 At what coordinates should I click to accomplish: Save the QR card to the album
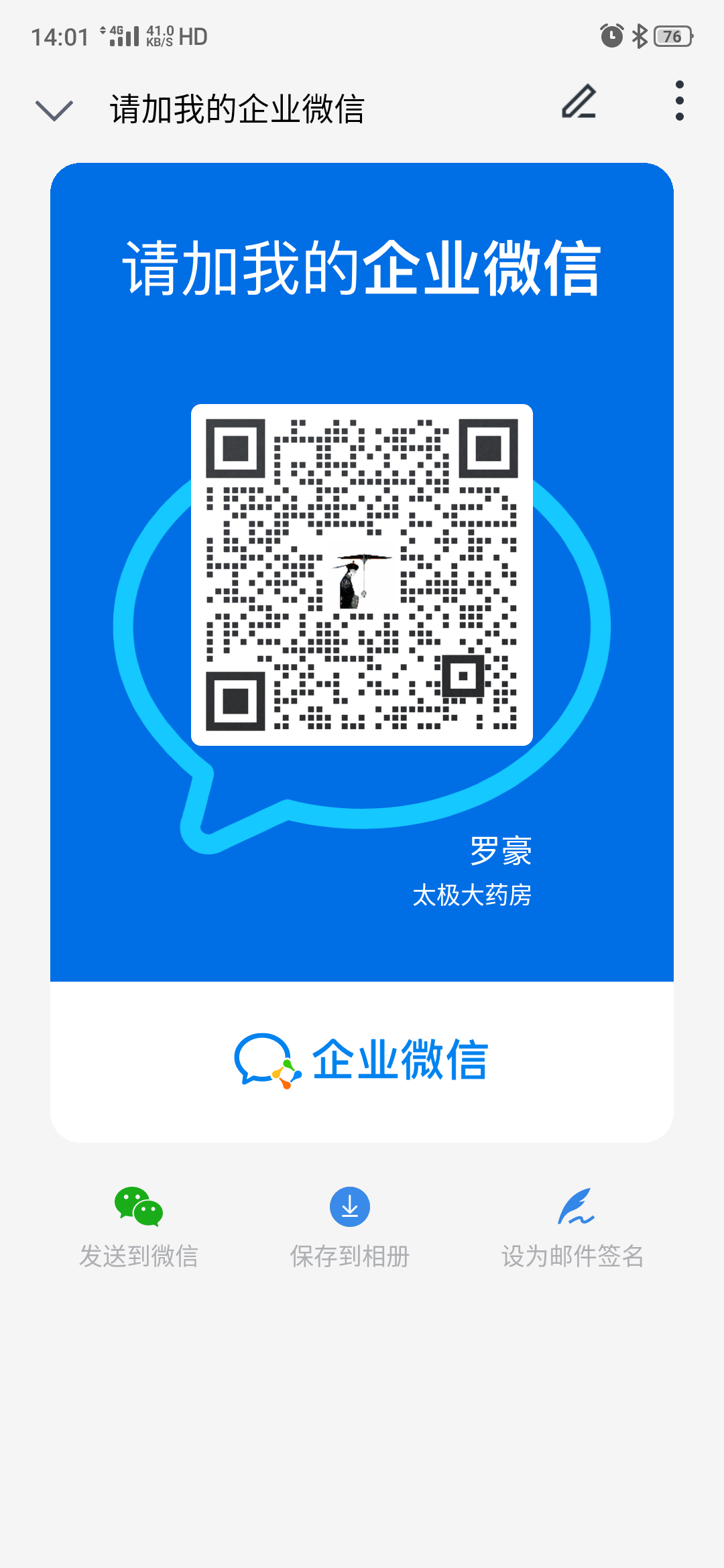(x=350, y=1228)
